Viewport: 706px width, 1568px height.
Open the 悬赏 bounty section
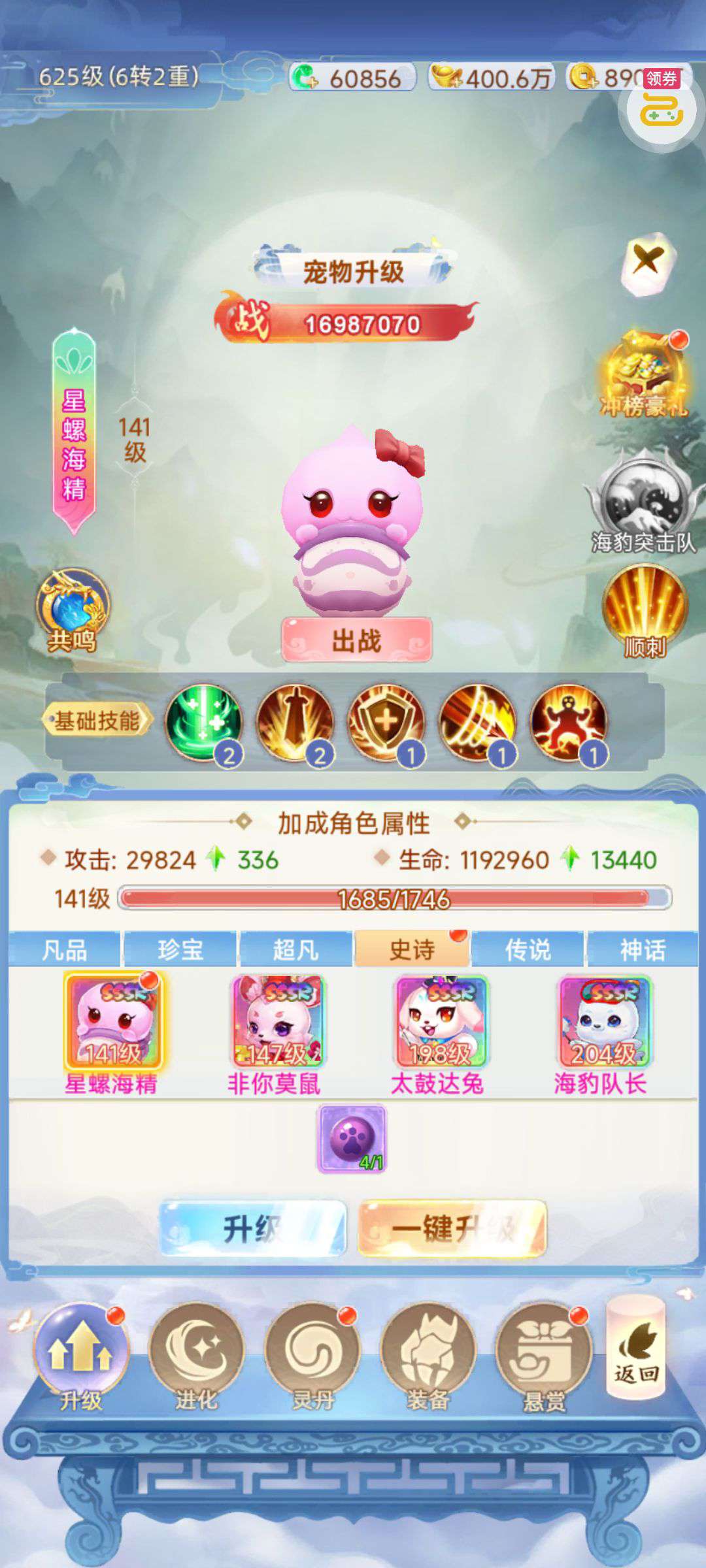point(544,1358)
